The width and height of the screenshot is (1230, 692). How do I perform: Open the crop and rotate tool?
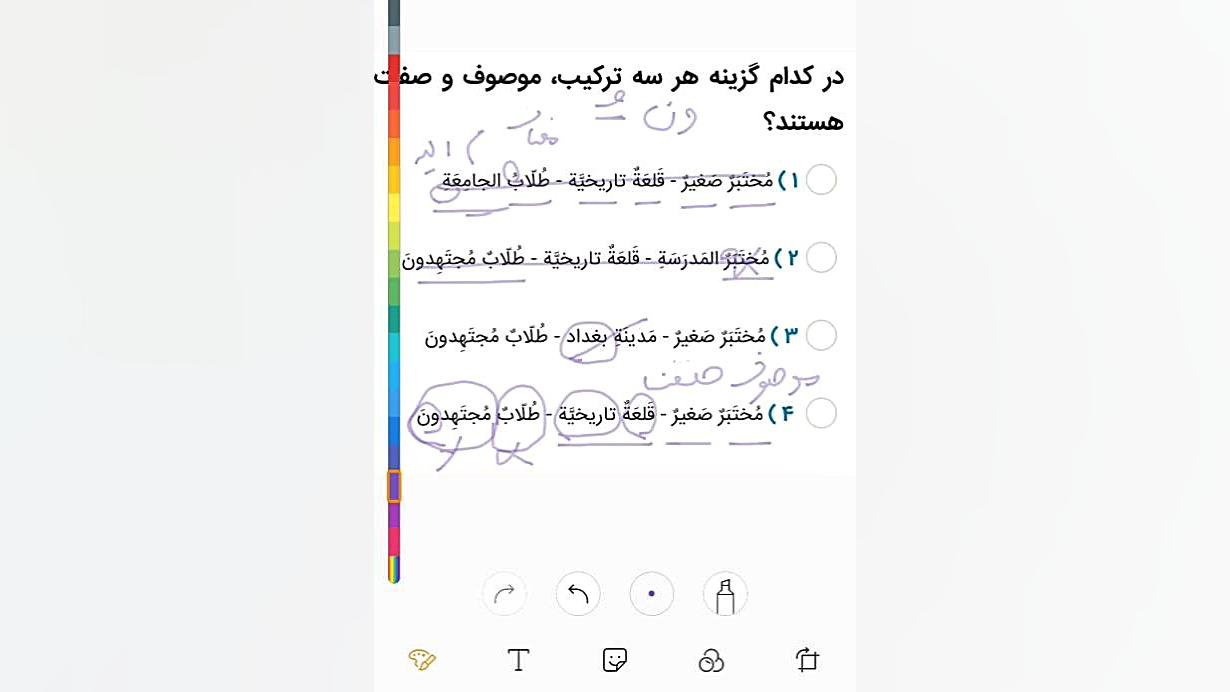click(807, 660)
